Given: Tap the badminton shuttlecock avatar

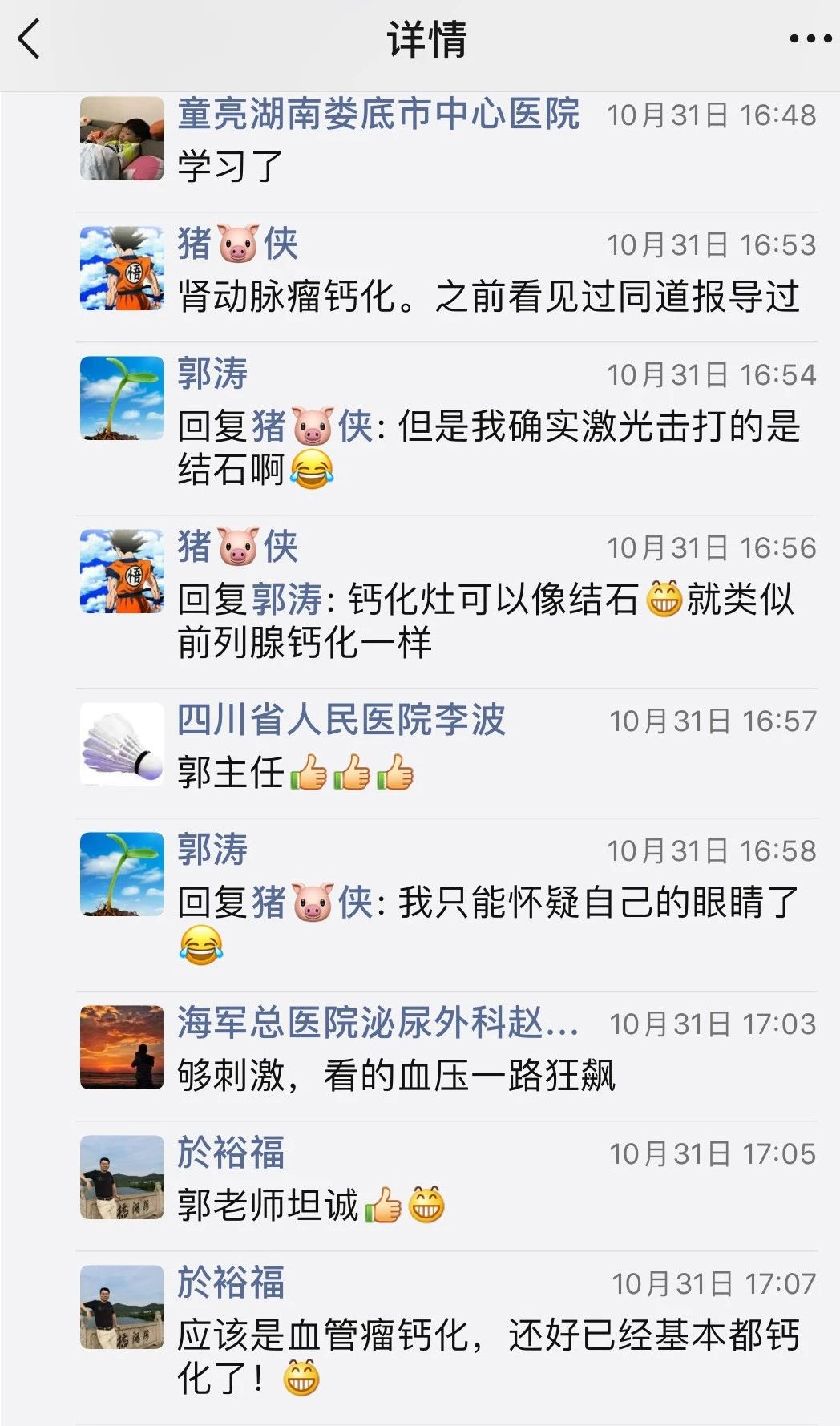Looking at the screenshot, I should point(122,745).
